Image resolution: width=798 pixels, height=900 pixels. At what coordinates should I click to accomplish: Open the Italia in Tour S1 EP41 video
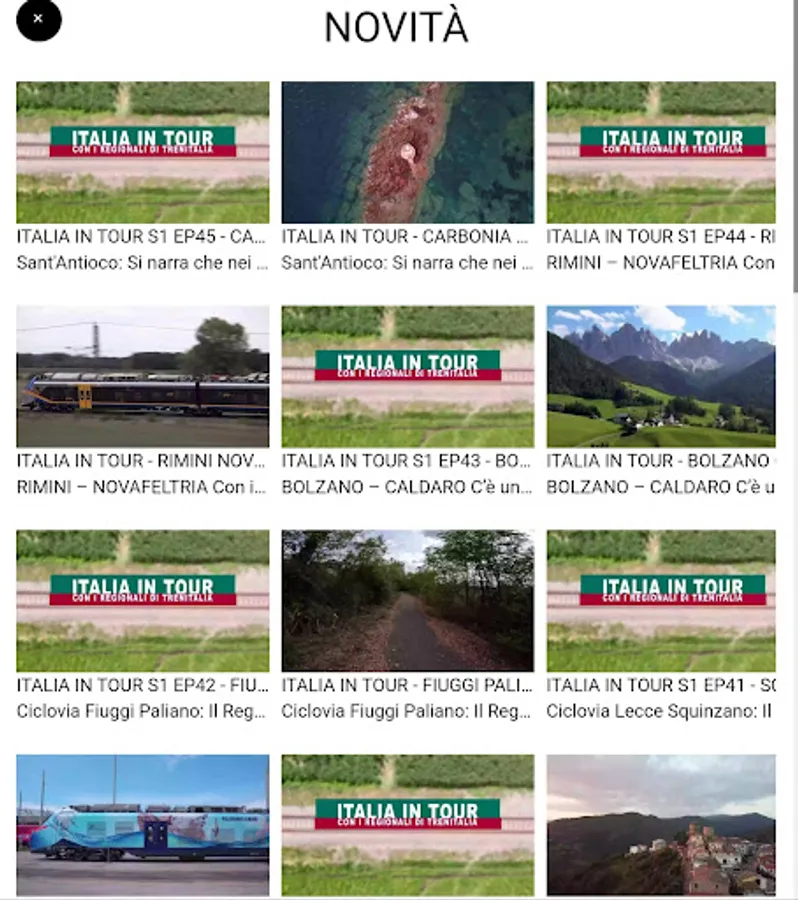click(x=661, y=600)
